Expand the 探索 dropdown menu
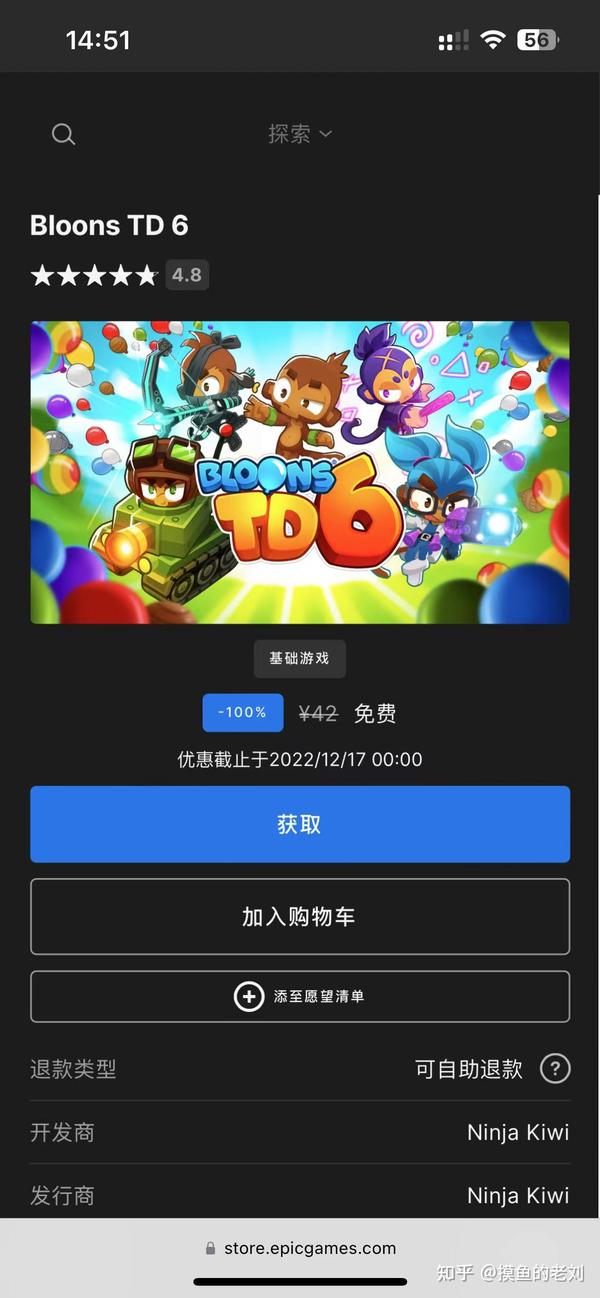 [x=300, y=133]
